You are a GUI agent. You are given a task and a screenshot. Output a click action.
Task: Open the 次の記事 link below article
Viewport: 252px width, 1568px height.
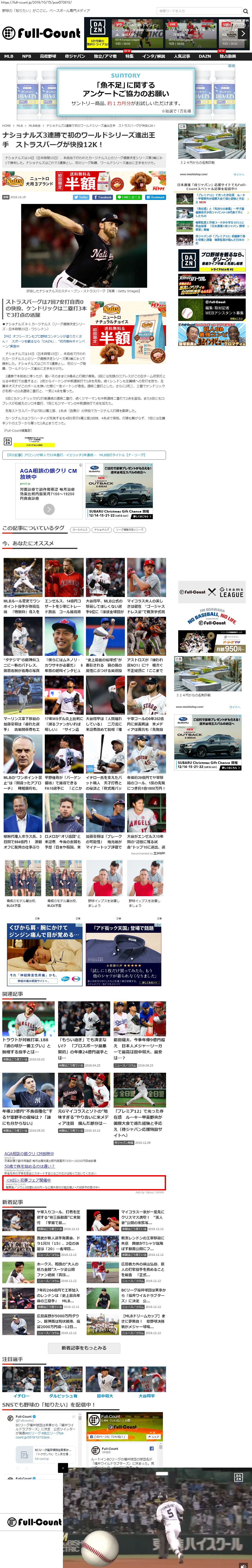[84, 455]
